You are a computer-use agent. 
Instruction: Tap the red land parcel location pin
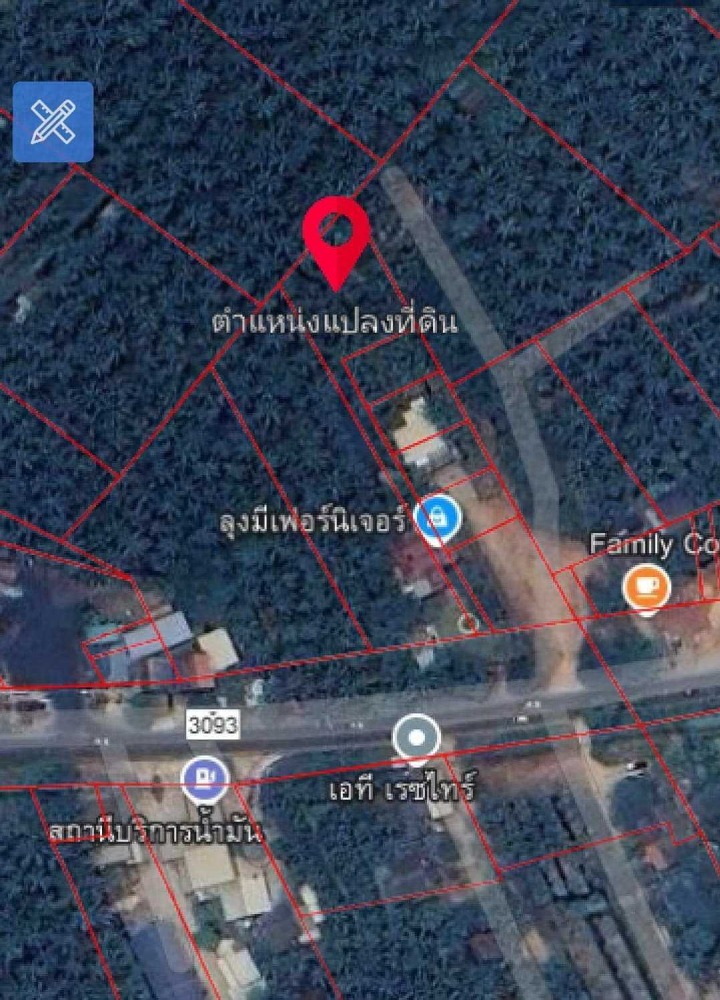(x=337, y=238)
